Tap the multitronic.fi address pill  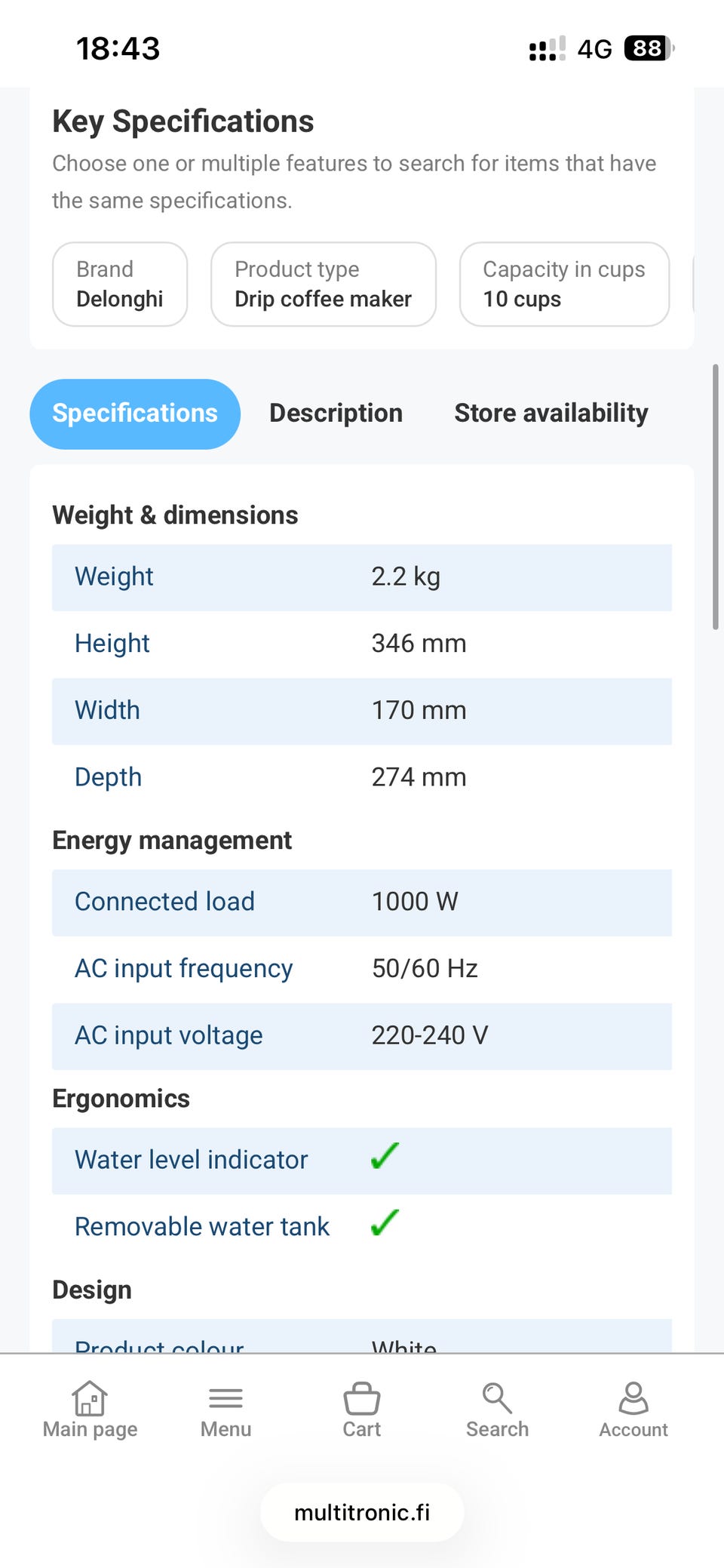362,1512
